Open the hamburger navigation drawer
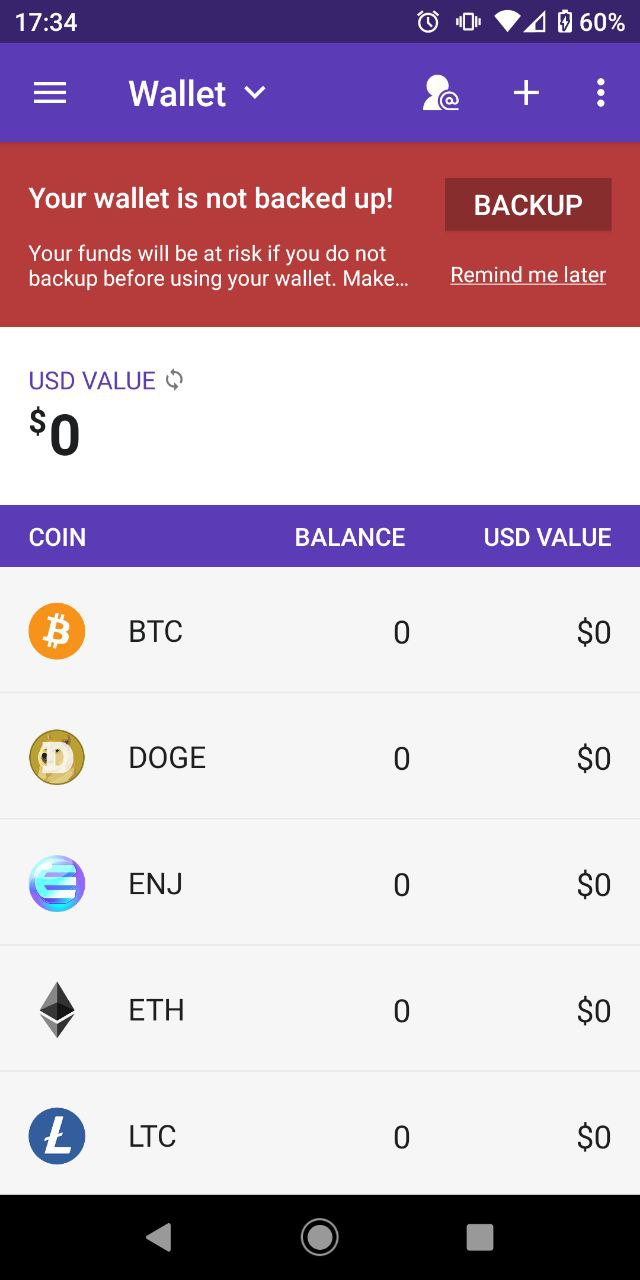Image resolution: width=640 pixels, height=1280 pixels. (x=50, y=93)
